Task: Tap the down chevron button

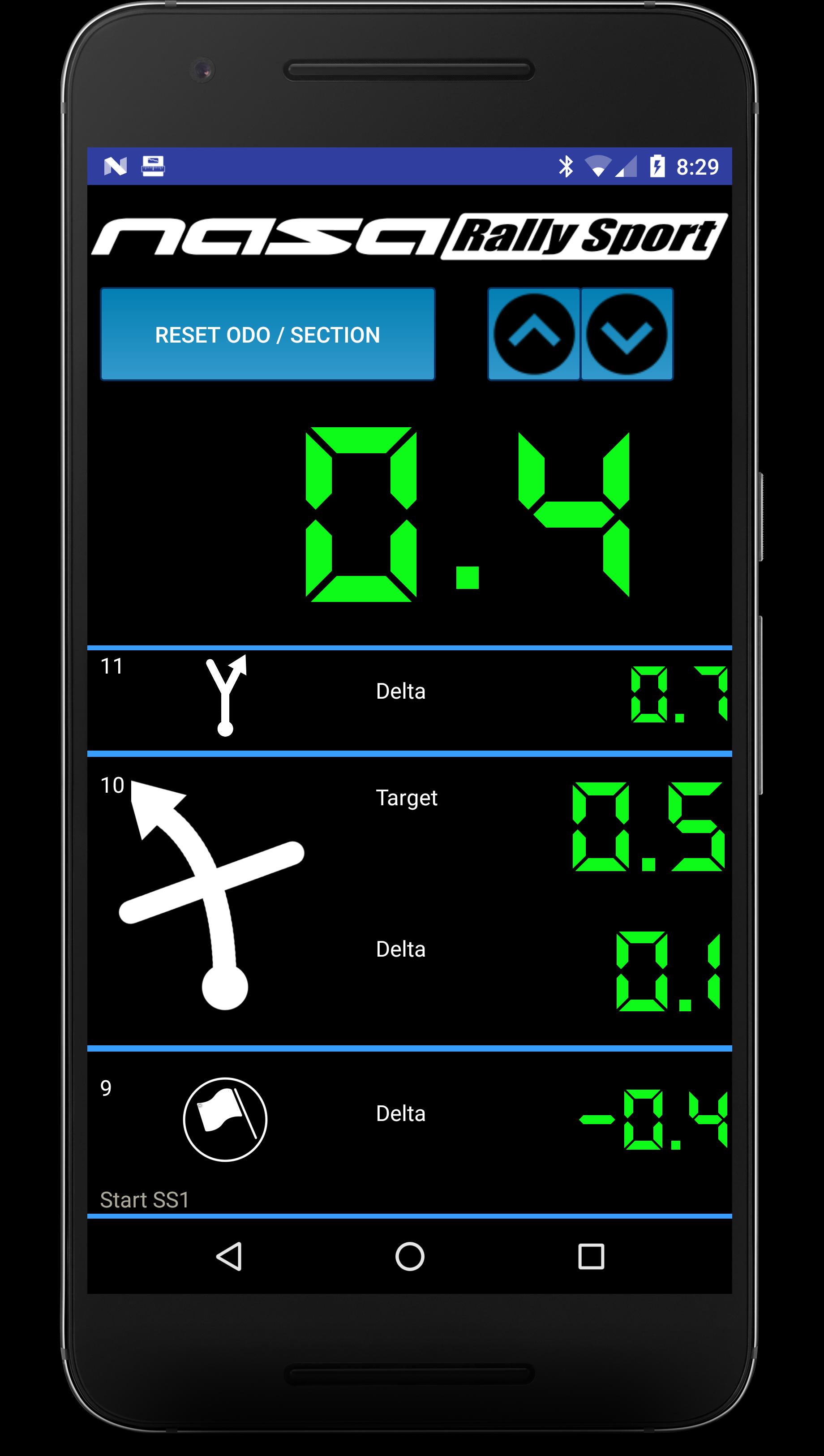Action: click(627, 335)
